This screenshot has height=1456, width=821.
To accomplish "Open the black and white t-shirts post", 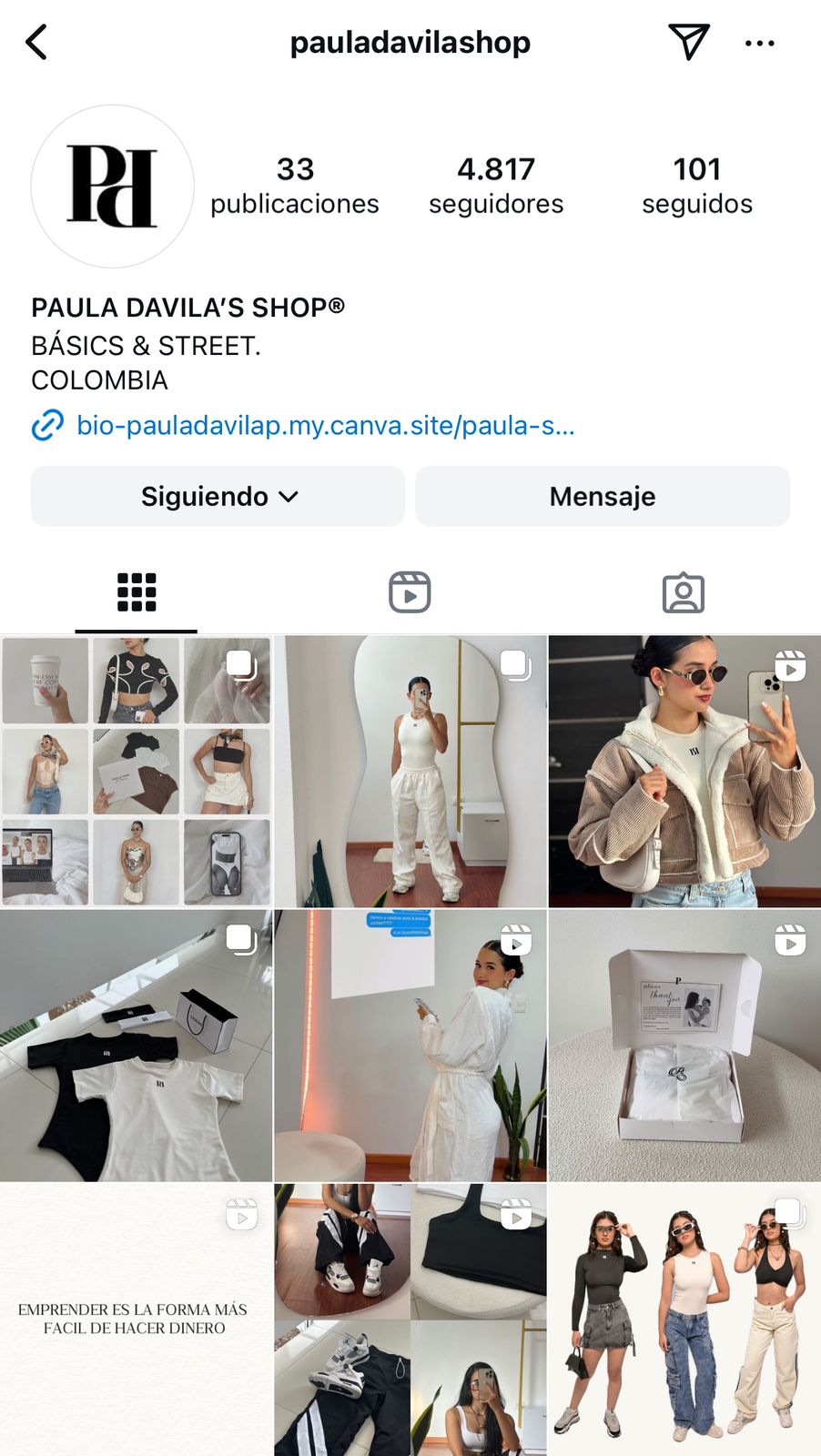I will pos(137,1046).
